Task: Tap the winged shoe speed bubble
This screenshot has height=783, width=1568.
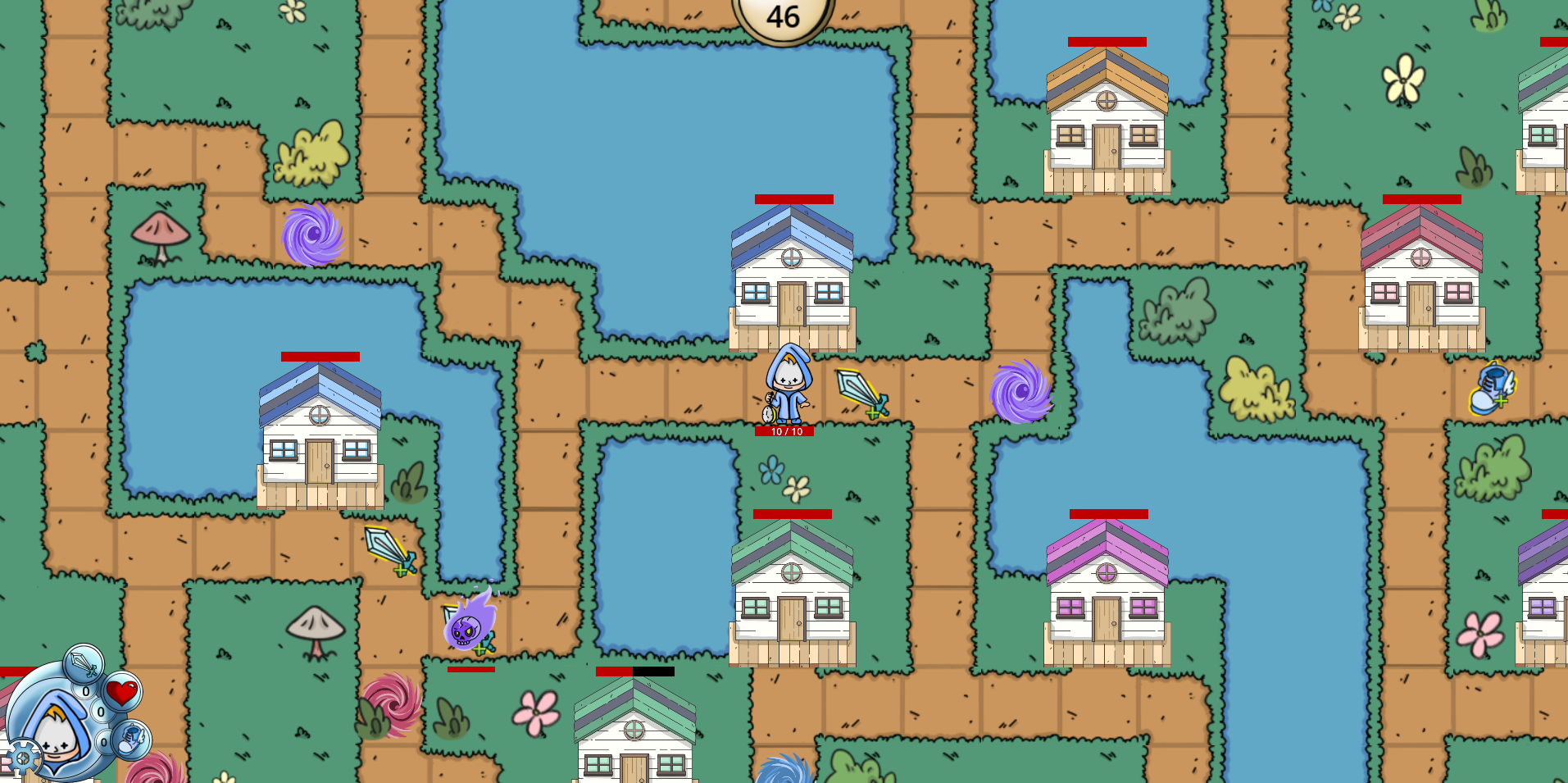Action: click(131, 739)
